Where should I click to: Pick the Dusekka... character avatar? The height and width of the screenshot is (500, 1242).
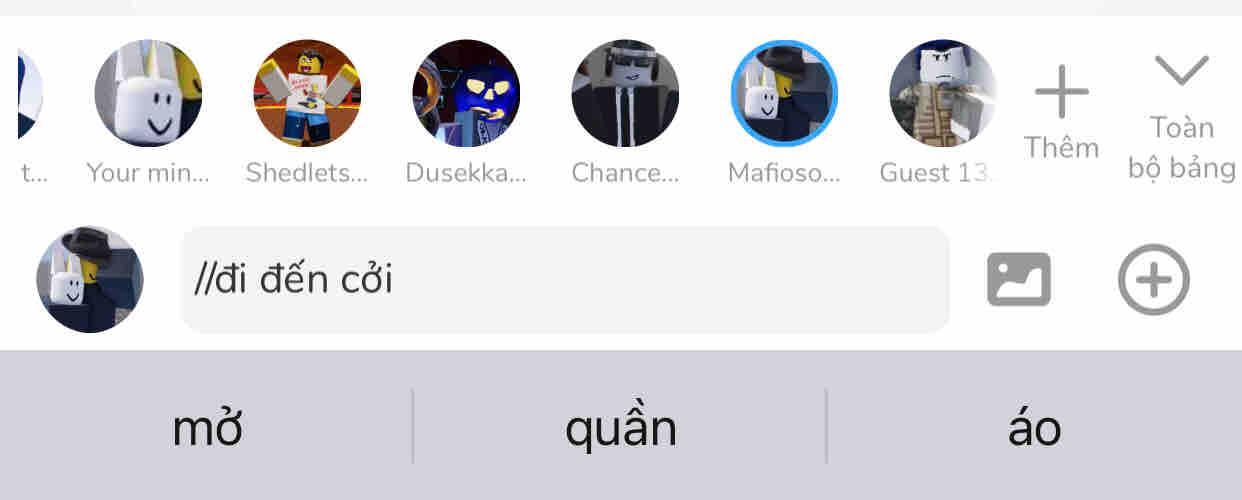pyautogui.click(x=466, y=93)
